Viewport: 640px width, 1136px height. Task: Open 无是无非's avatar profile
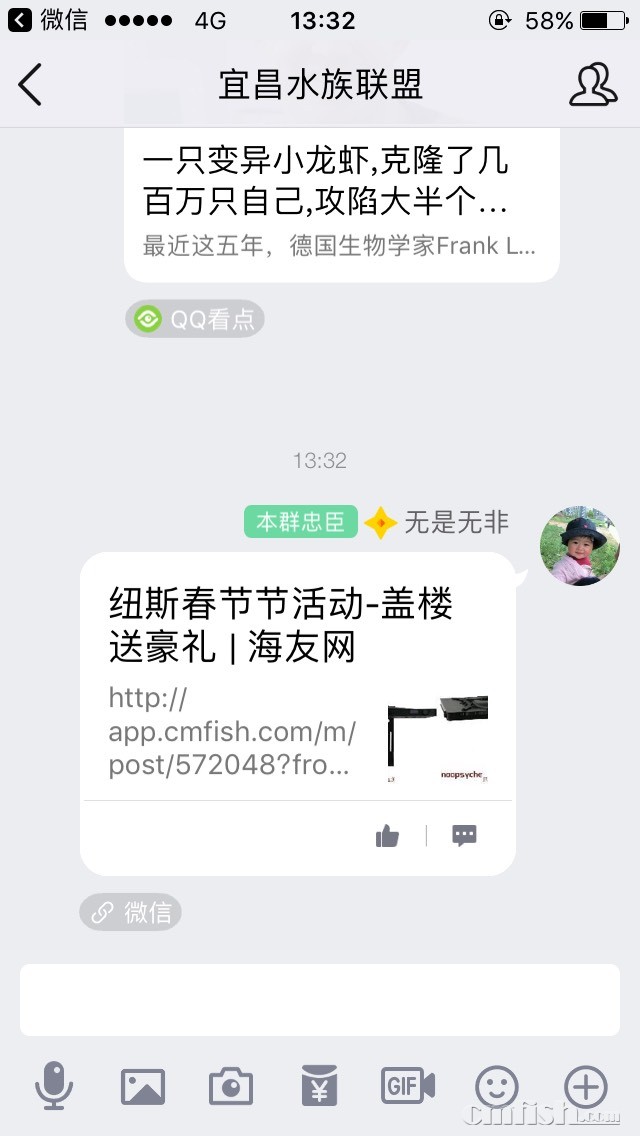point(579,546)
